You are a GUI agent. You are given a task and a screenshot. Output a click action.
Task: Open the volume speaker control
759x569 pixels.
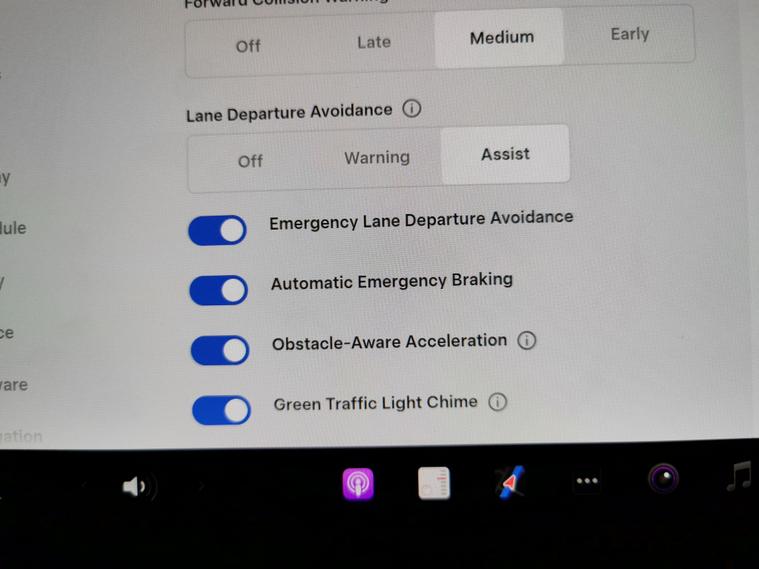pyautogui.click(x=135, y=487)
